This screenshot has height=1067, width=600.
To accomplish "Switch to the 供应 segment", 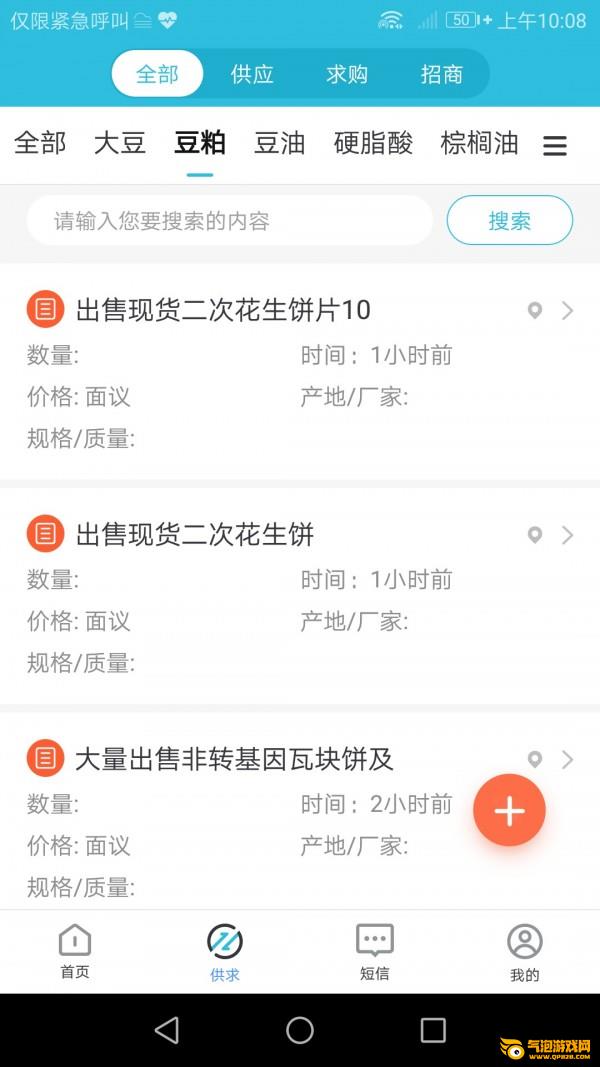I will coord(252,73).
